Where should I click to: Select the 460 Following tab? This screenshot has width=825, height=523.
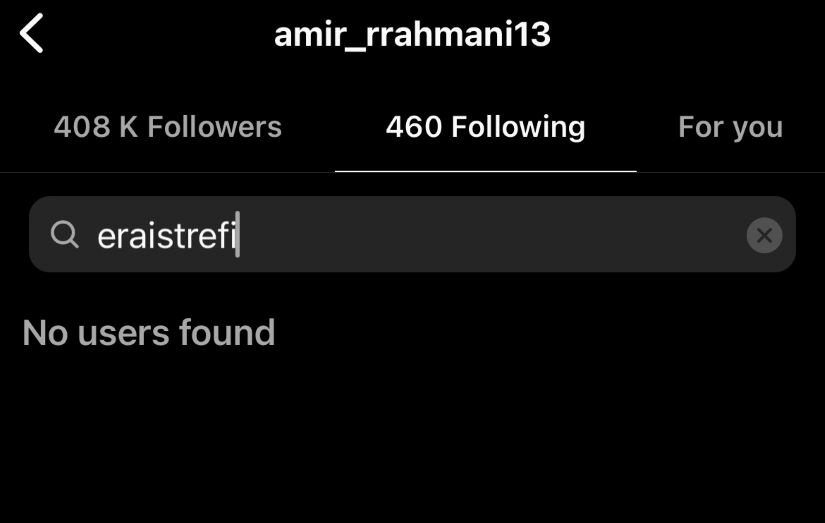[x=485, y=128]
